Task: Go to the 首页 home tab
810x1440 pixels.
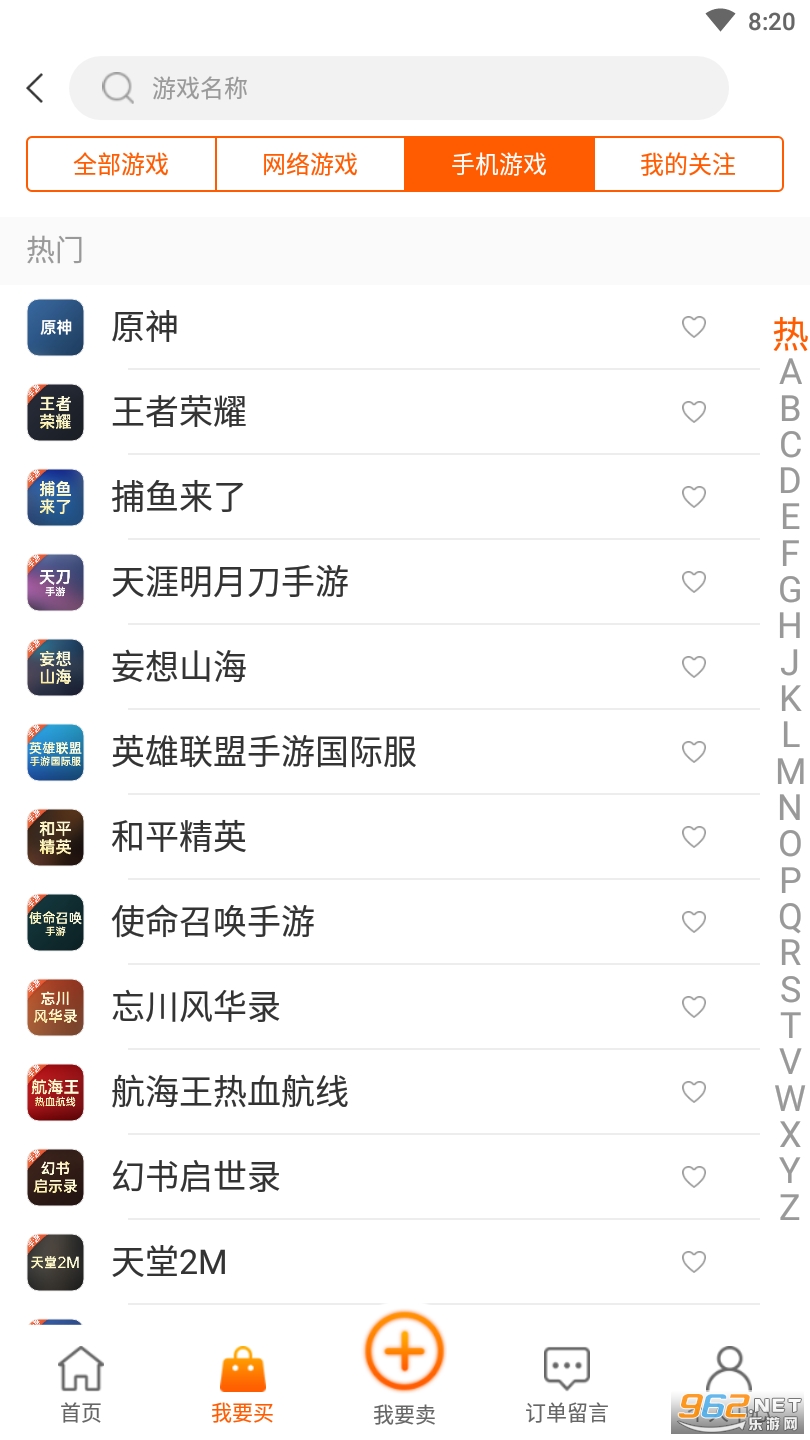Action: tap(81, 1385)
